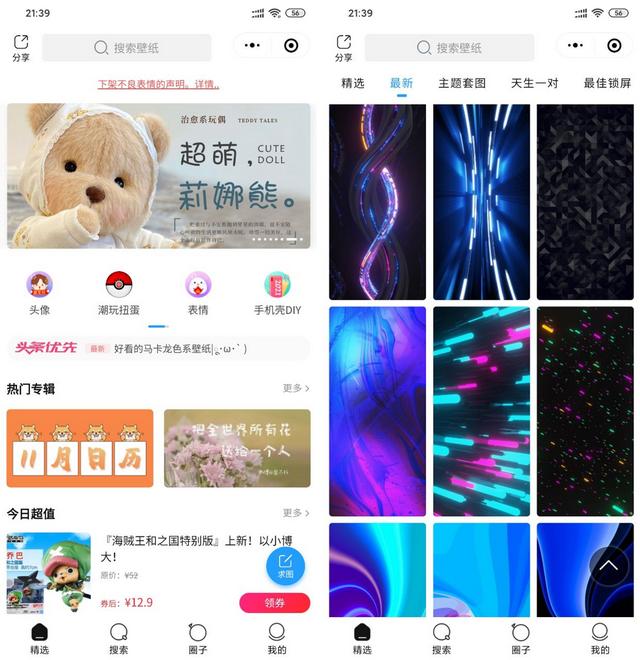
Task: Tap the 求图 floating button
Action: click(285, 565)
